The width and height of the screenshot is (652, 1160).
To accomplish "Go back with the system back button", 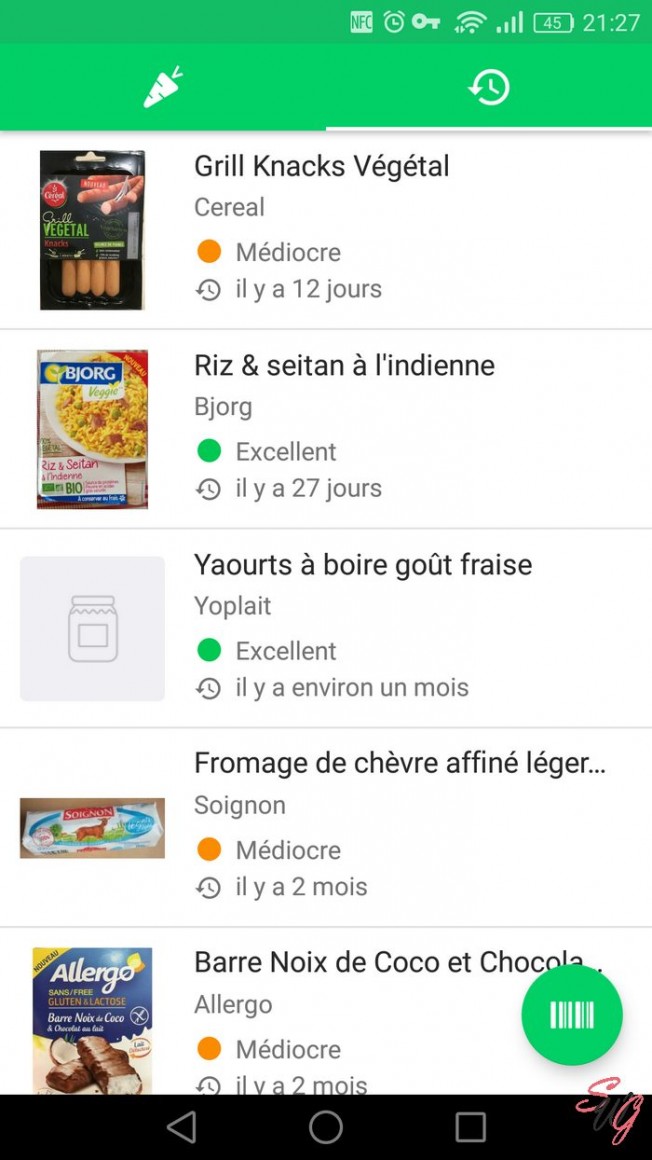I will click(x=182, y=1127).
